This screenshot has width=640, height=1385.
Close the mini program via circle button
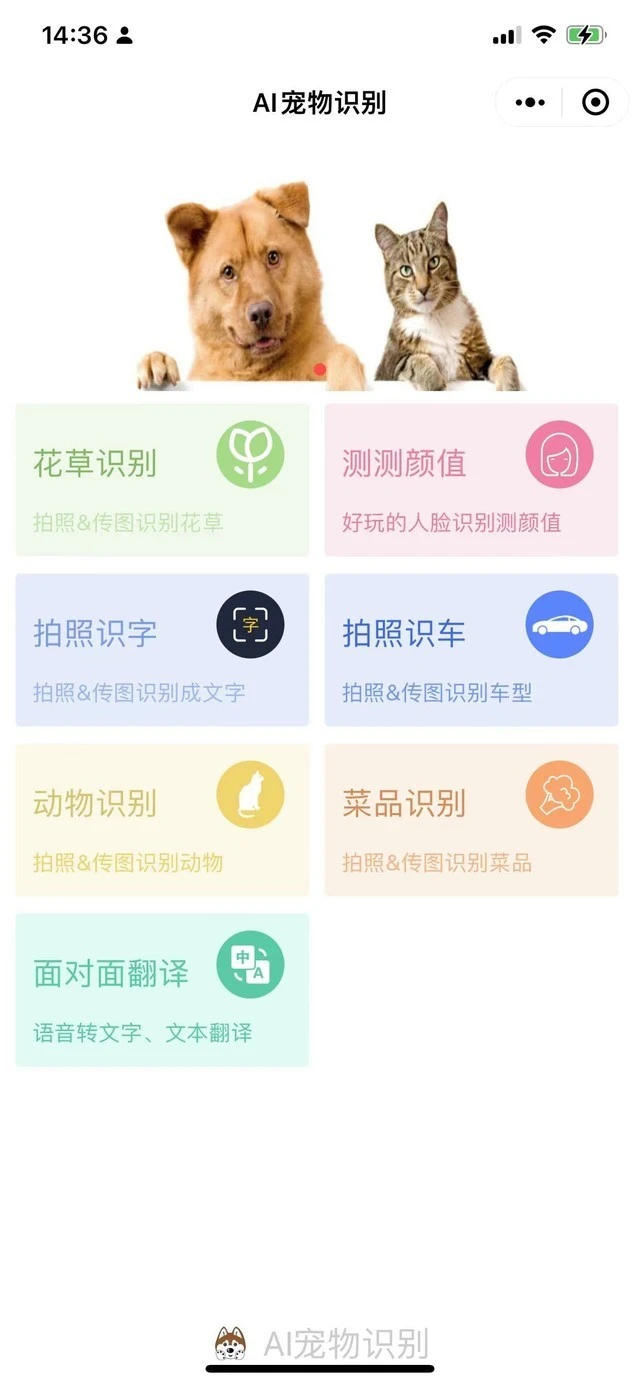tap(595, 102)
